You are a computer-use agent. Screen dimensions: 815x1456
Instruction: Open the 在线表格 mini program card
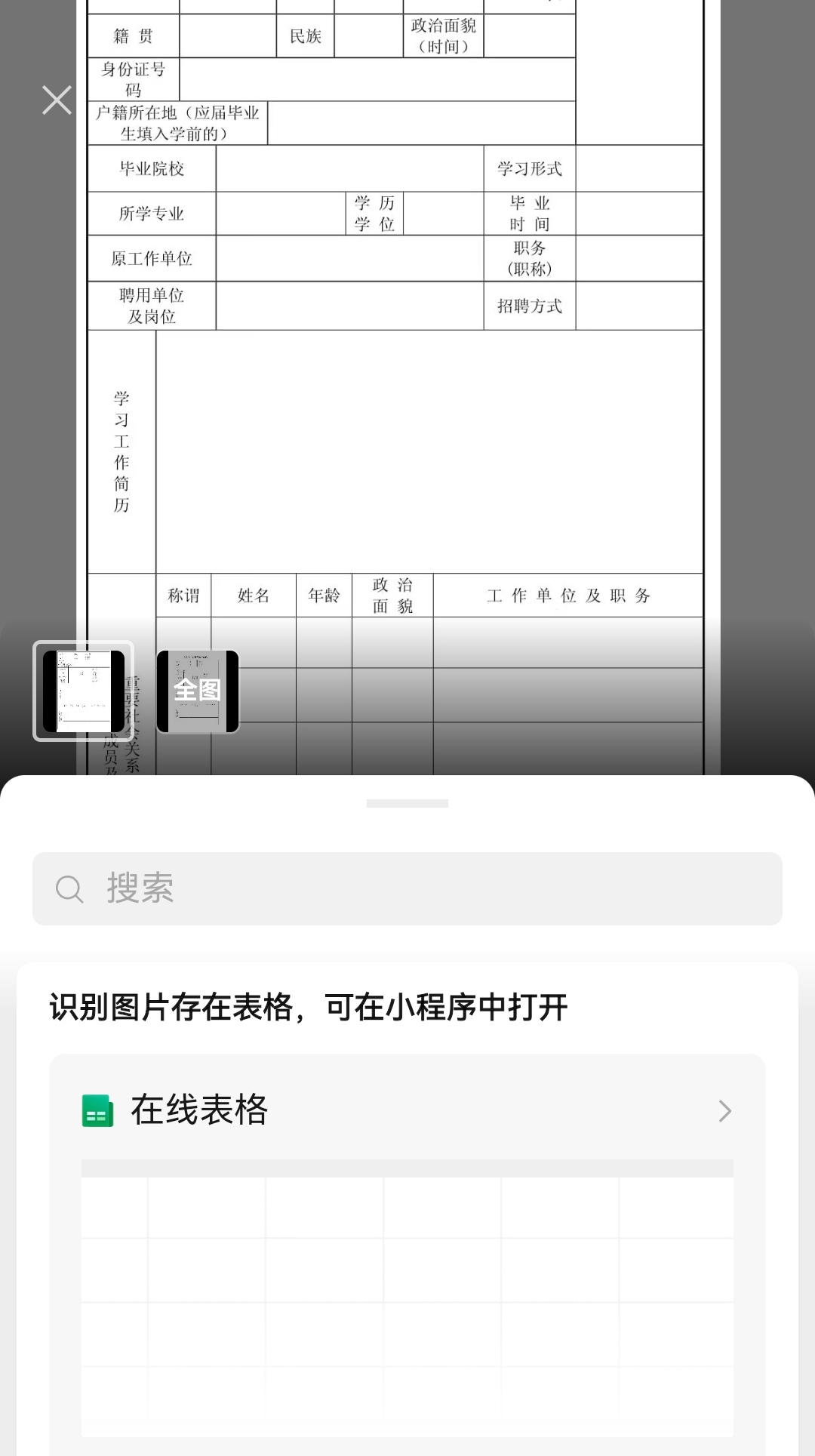point(407,1110)
